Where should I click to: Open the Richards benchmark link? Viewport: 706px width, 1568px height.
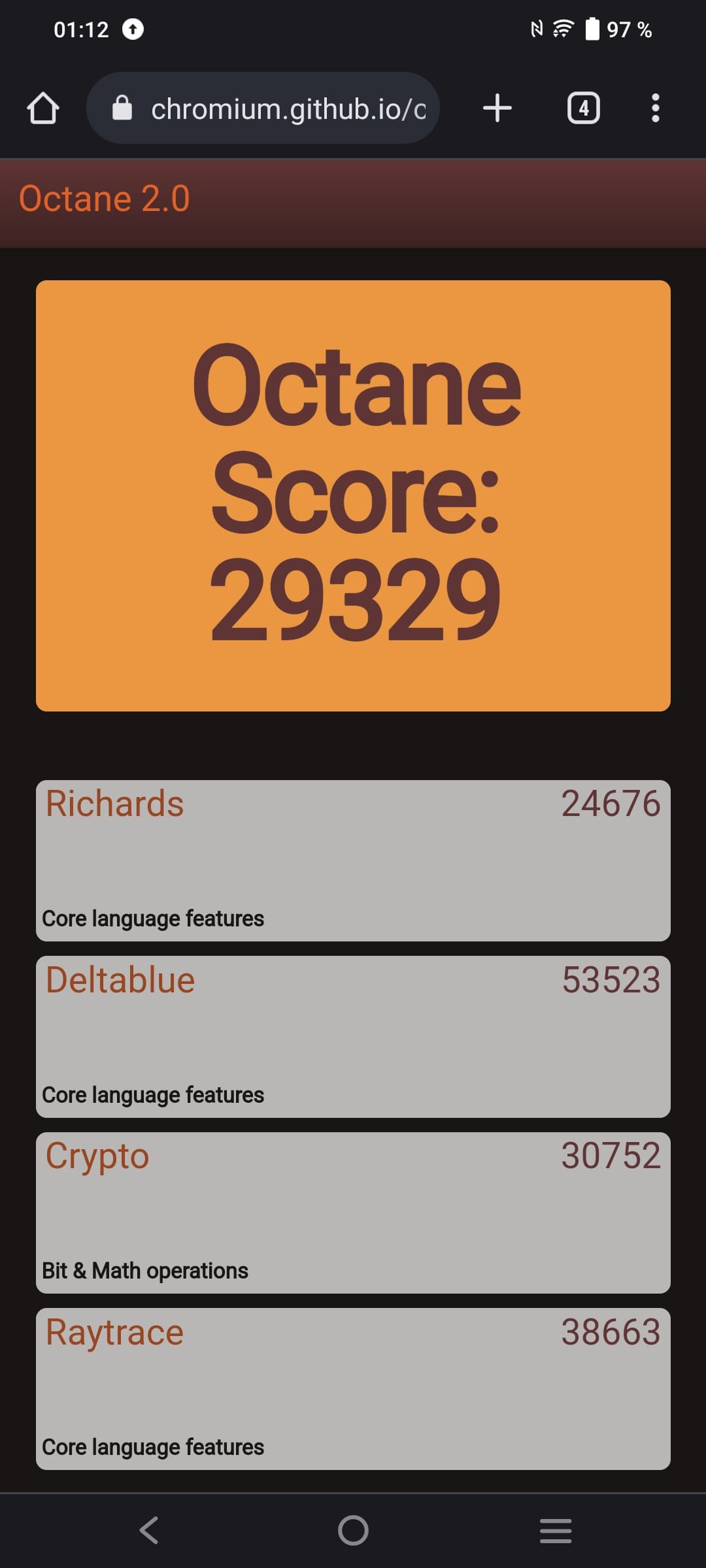pos(115,804)
